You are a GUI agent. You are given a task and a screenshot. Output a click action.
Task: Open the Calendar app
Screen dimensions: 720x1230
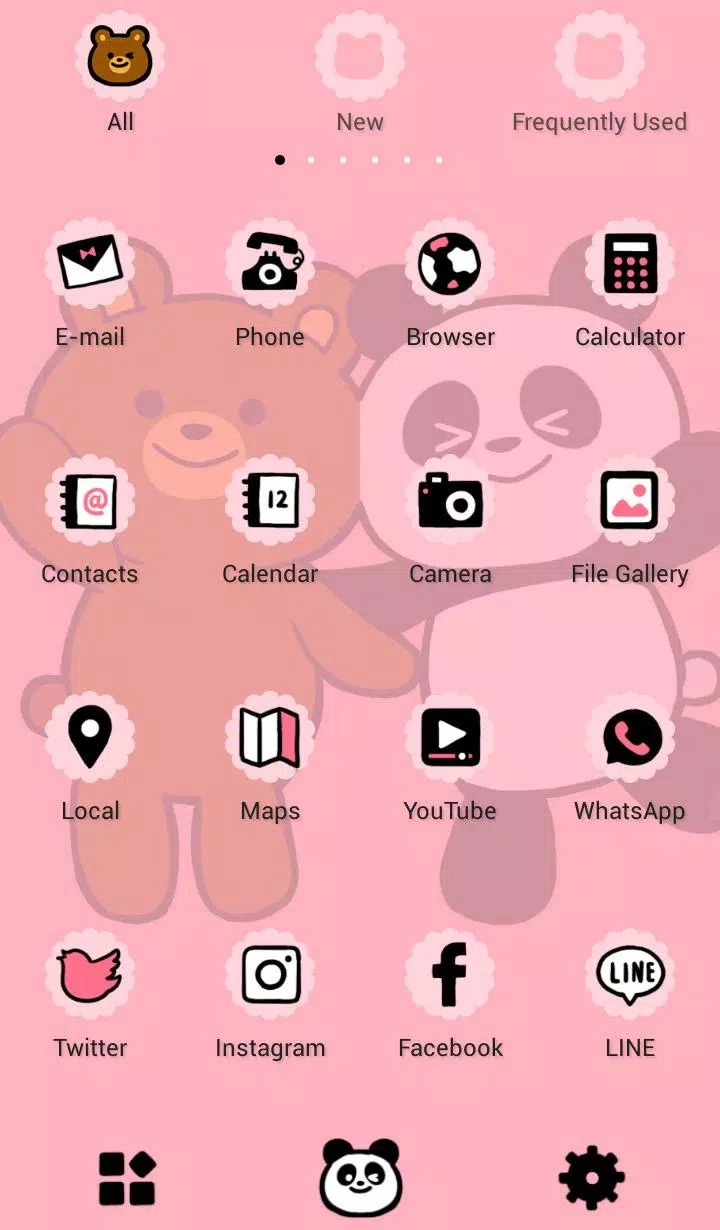[270, 523]
